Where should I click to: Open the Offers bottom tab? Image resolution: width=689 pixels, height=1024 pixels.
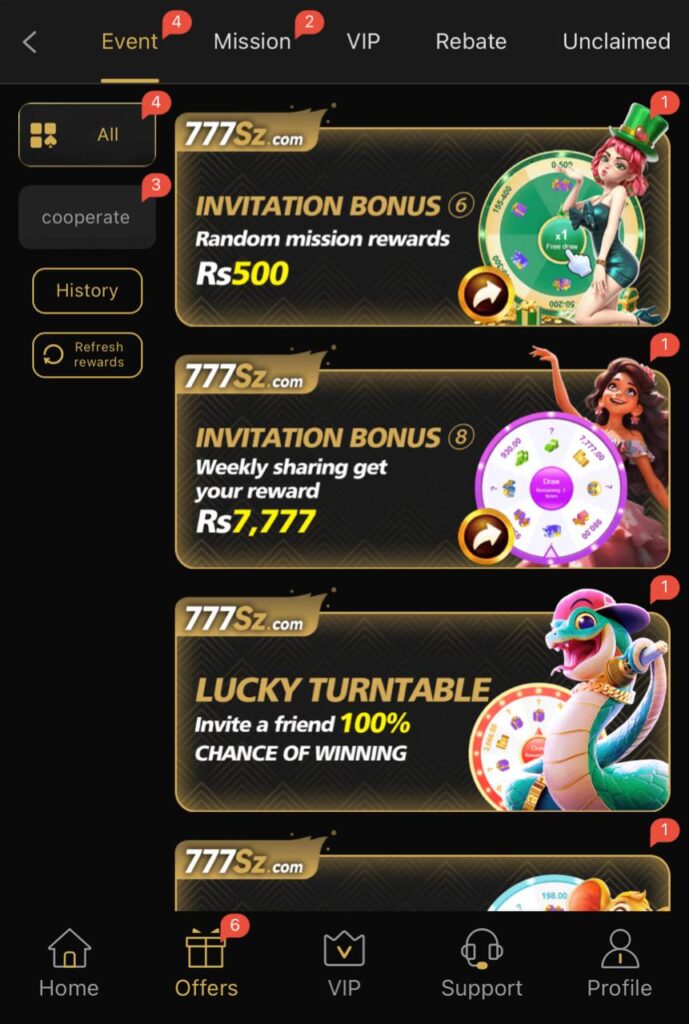click(206, 963)
